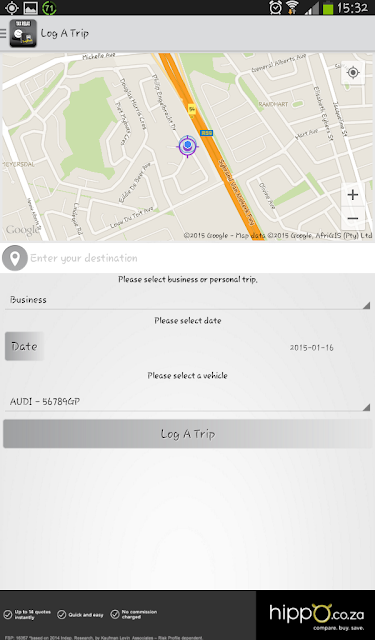Center map on my location
Image resolution: width=375 pixels, height=640 pixels.
(x=353, y=73)
